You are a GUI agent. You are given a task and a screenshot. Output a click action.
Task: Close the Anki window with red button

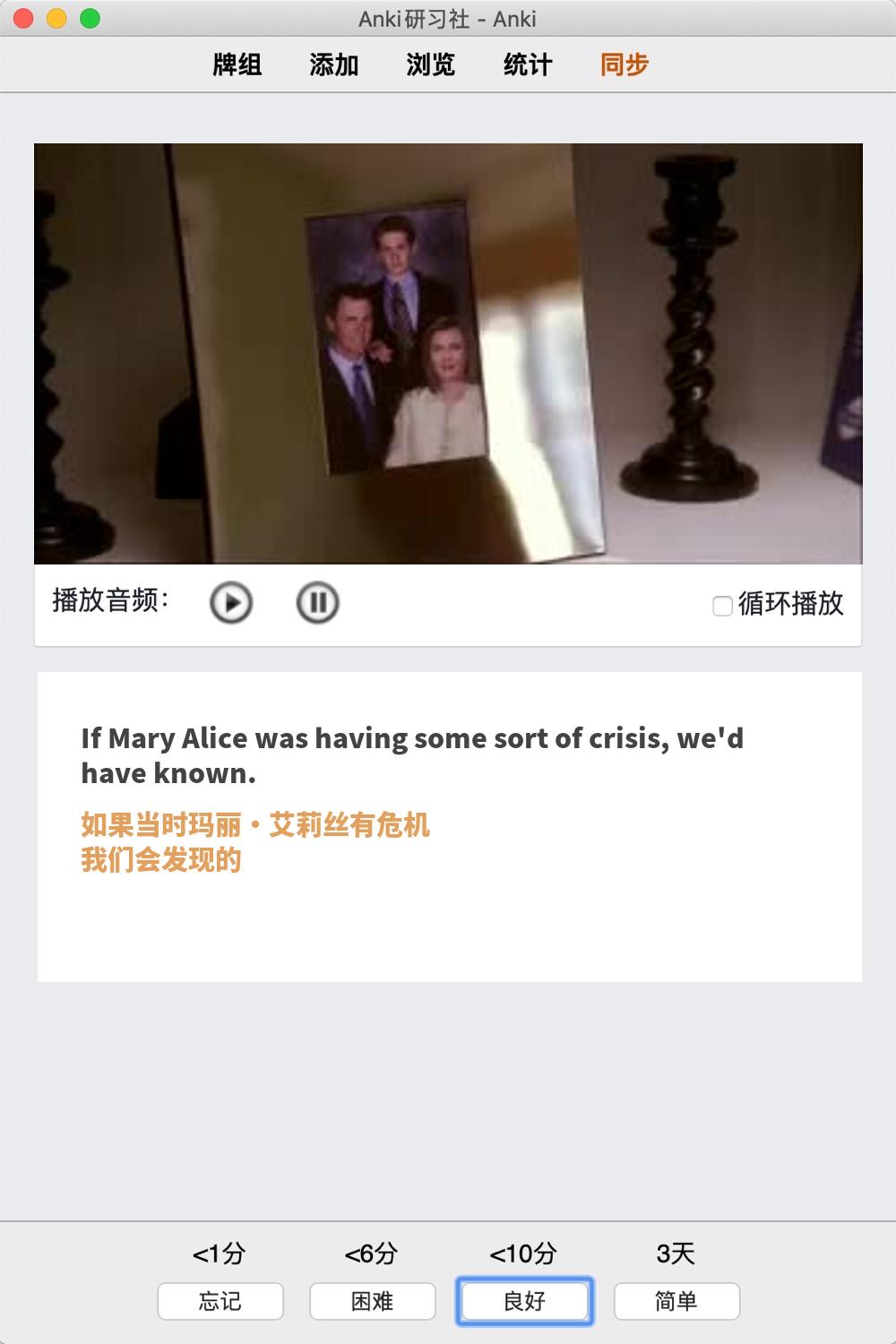coord(24,18)
